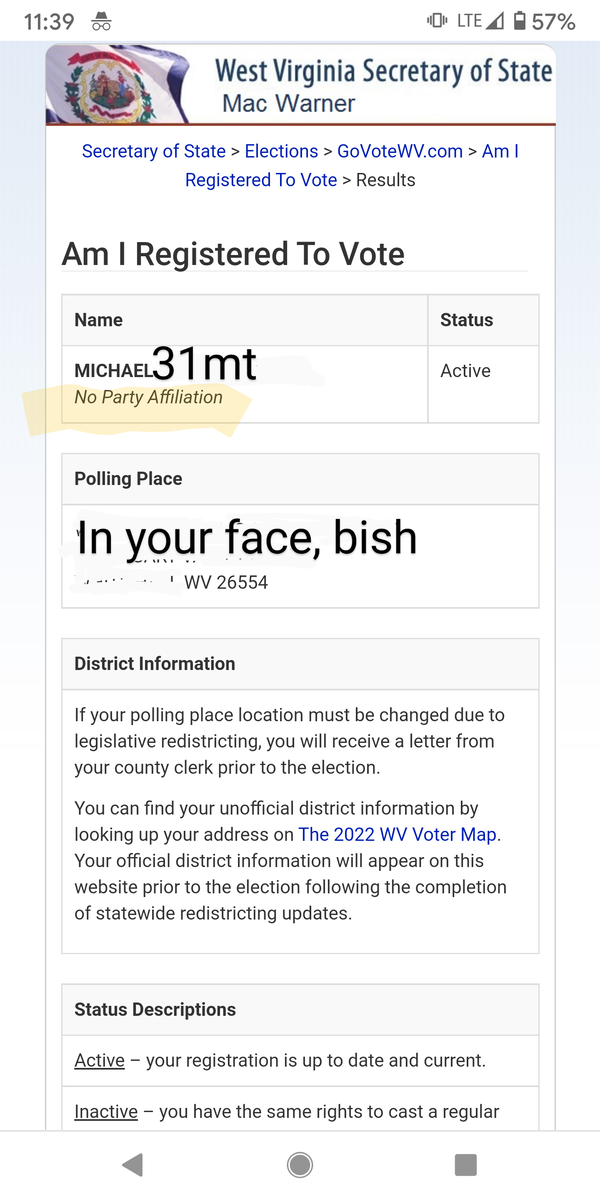Open the GoVoteWV.com breadcrumb link
Screen dimensions: 600x1200
[400, 151]
